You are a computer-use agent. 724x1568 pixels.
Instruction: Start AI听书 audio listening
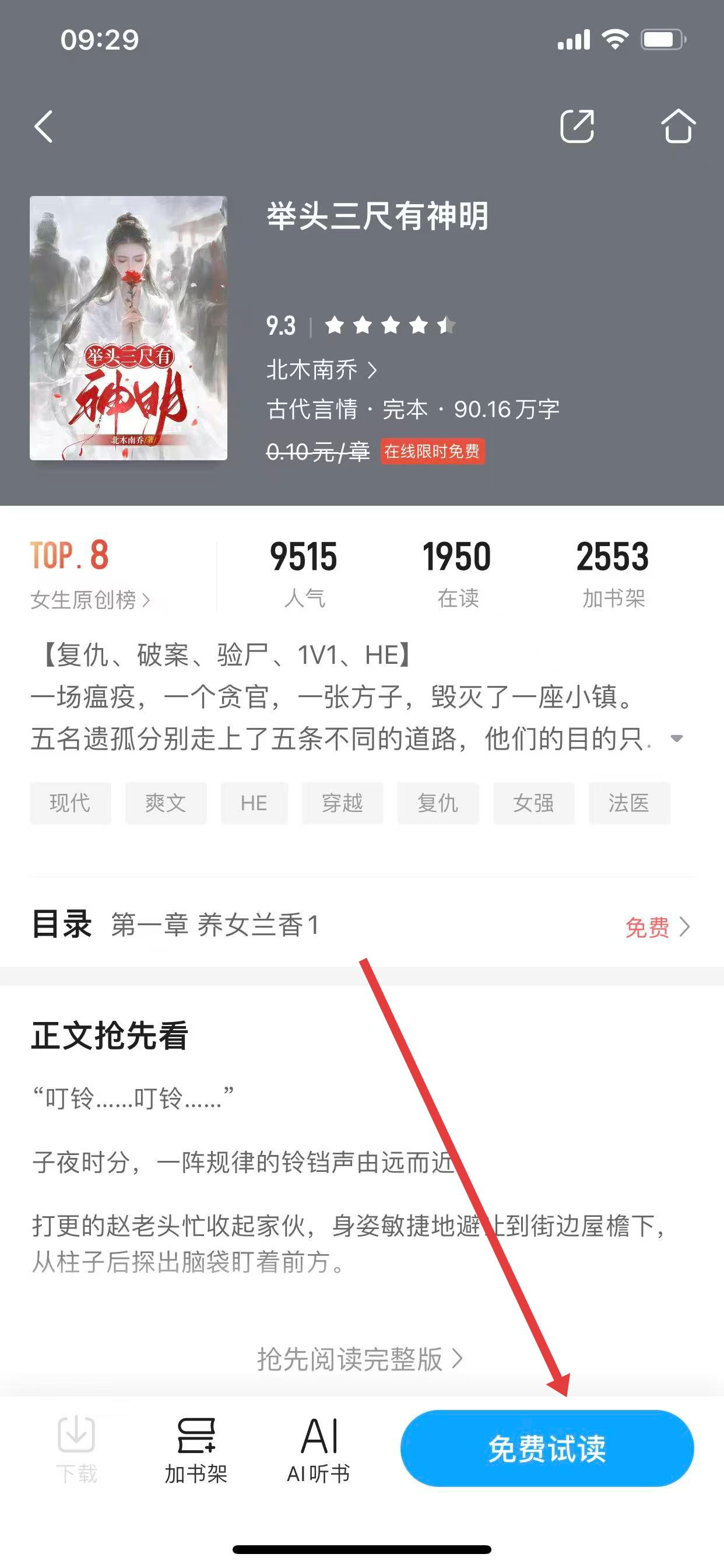(x=319, y=1448)
